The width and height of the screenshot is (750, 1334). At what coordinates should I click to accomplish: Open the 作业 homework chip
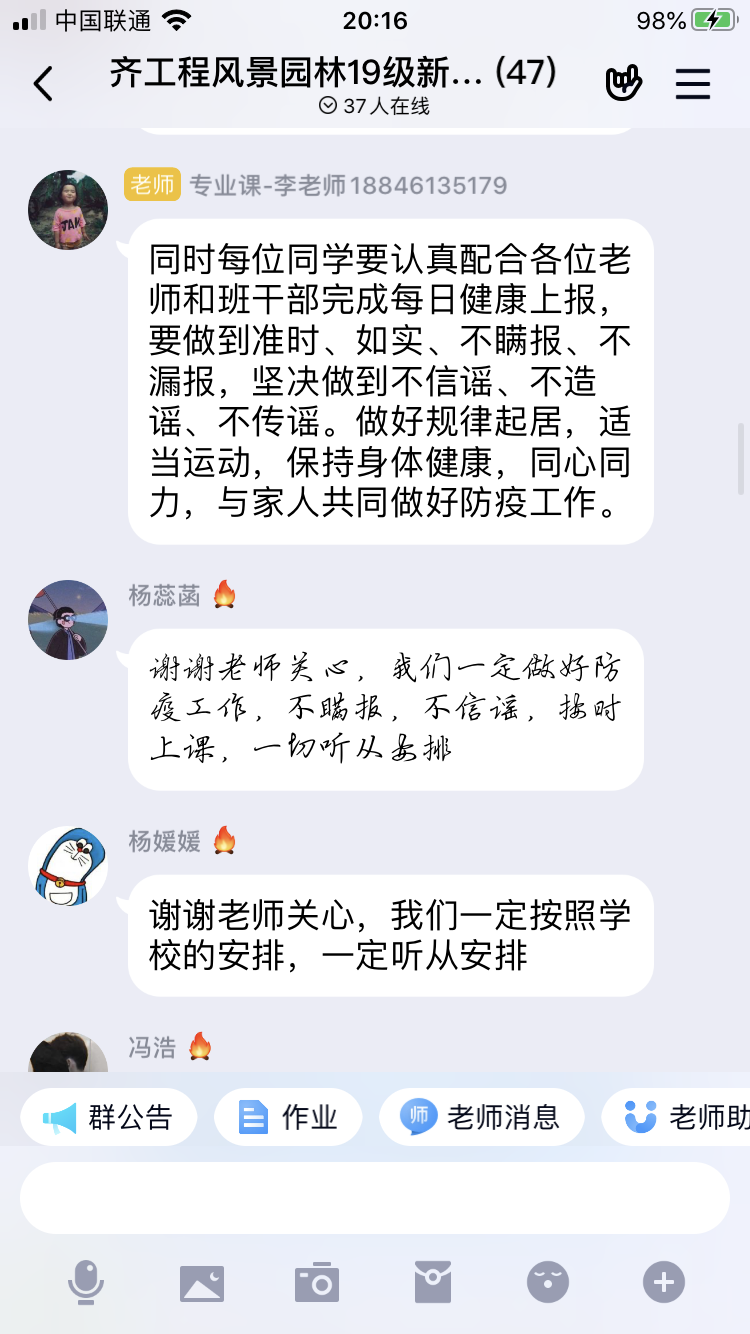coord(288,1117)
